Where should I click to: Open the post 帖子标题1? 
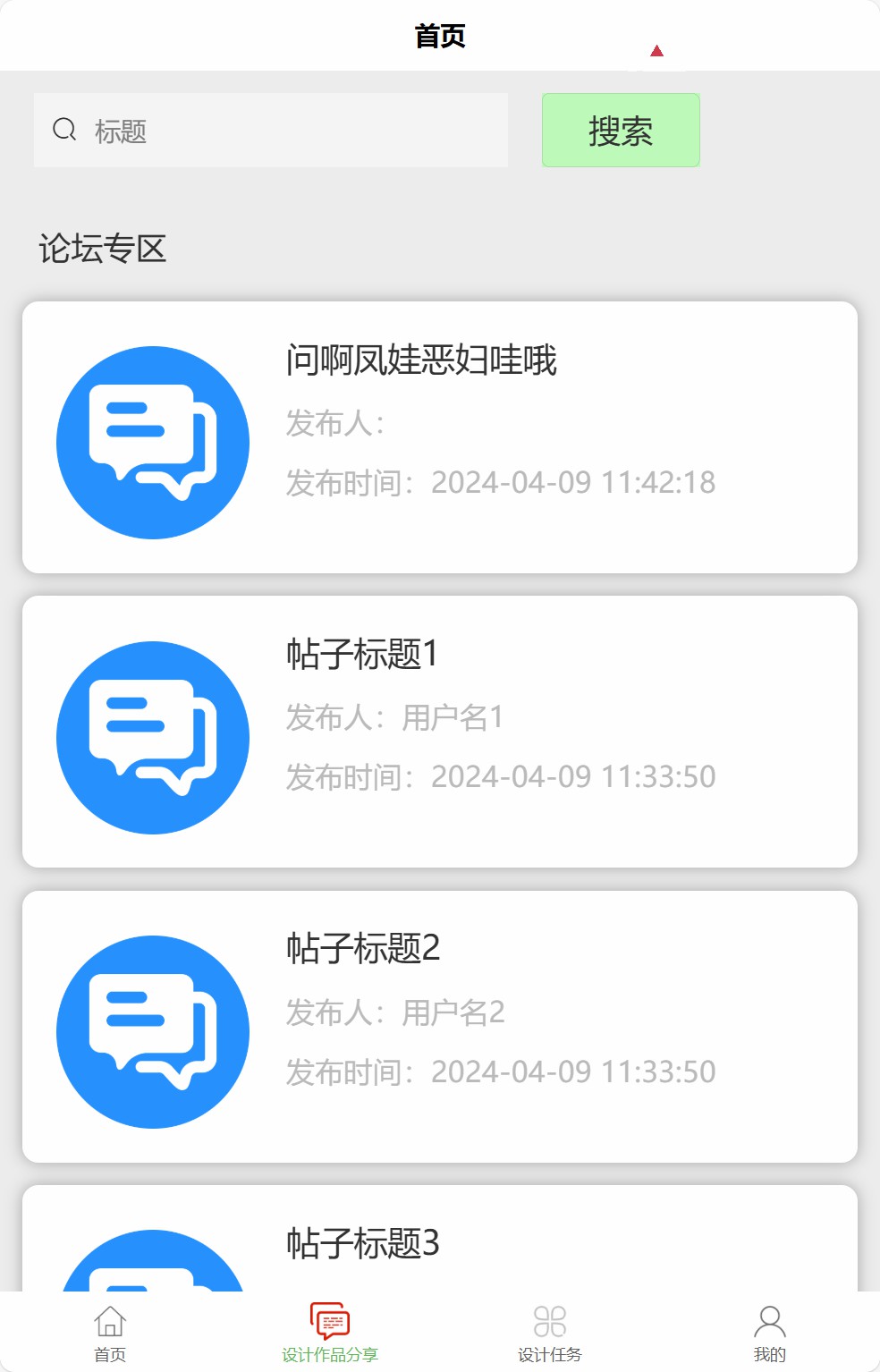(x=439, y=732)
